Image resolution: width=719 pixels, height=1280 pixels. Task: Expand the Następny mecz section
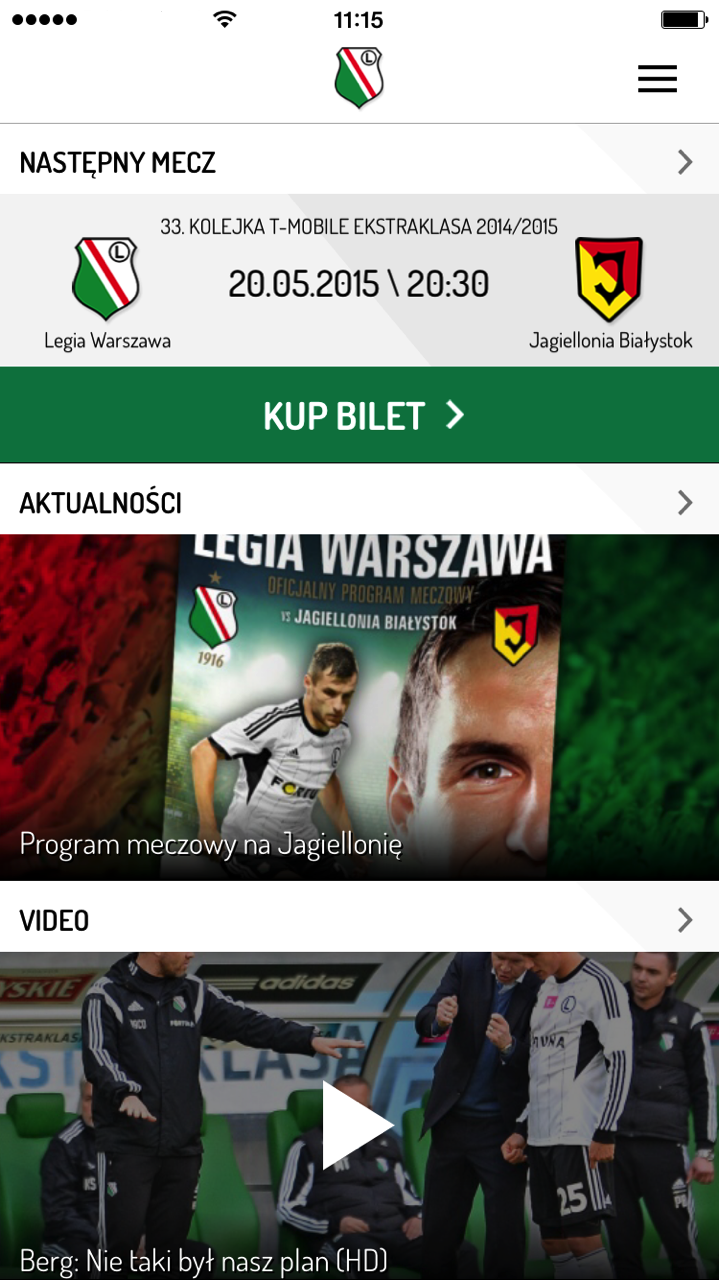(684, 162)
